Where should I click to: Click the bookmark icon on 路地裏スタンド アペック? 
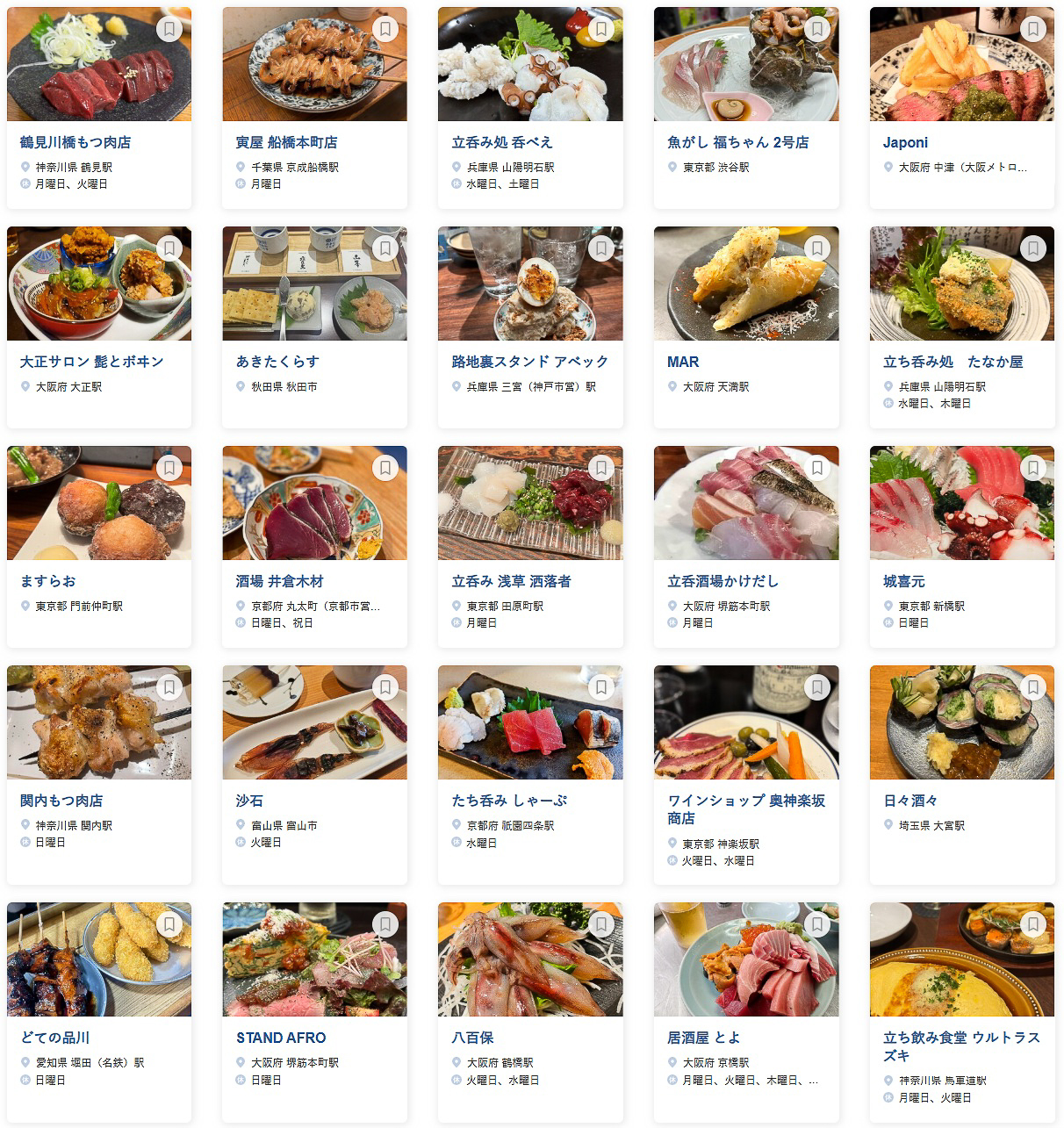point(600,248)
